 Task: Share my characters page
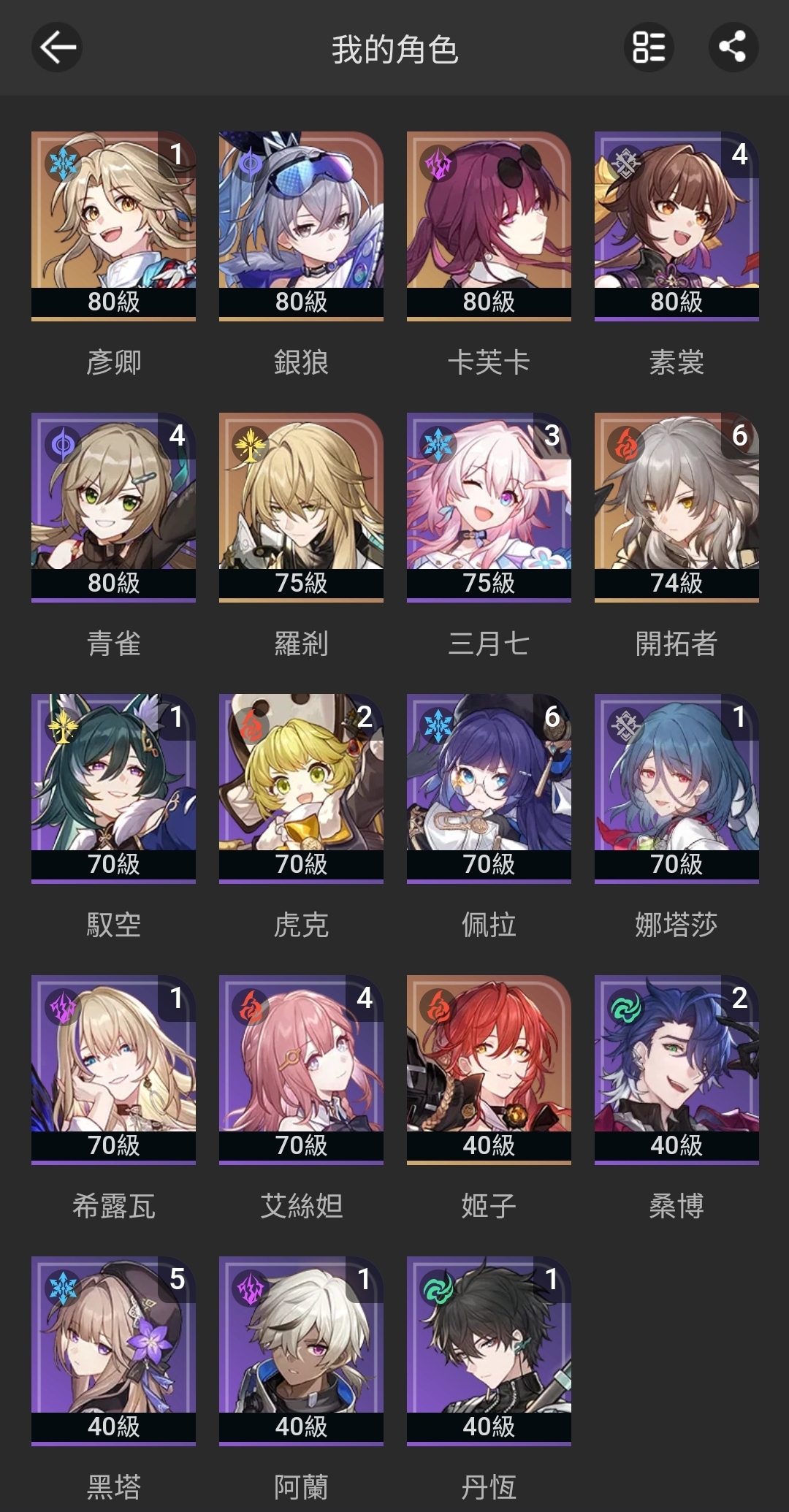pyautogui.click(x=733, y=47)
